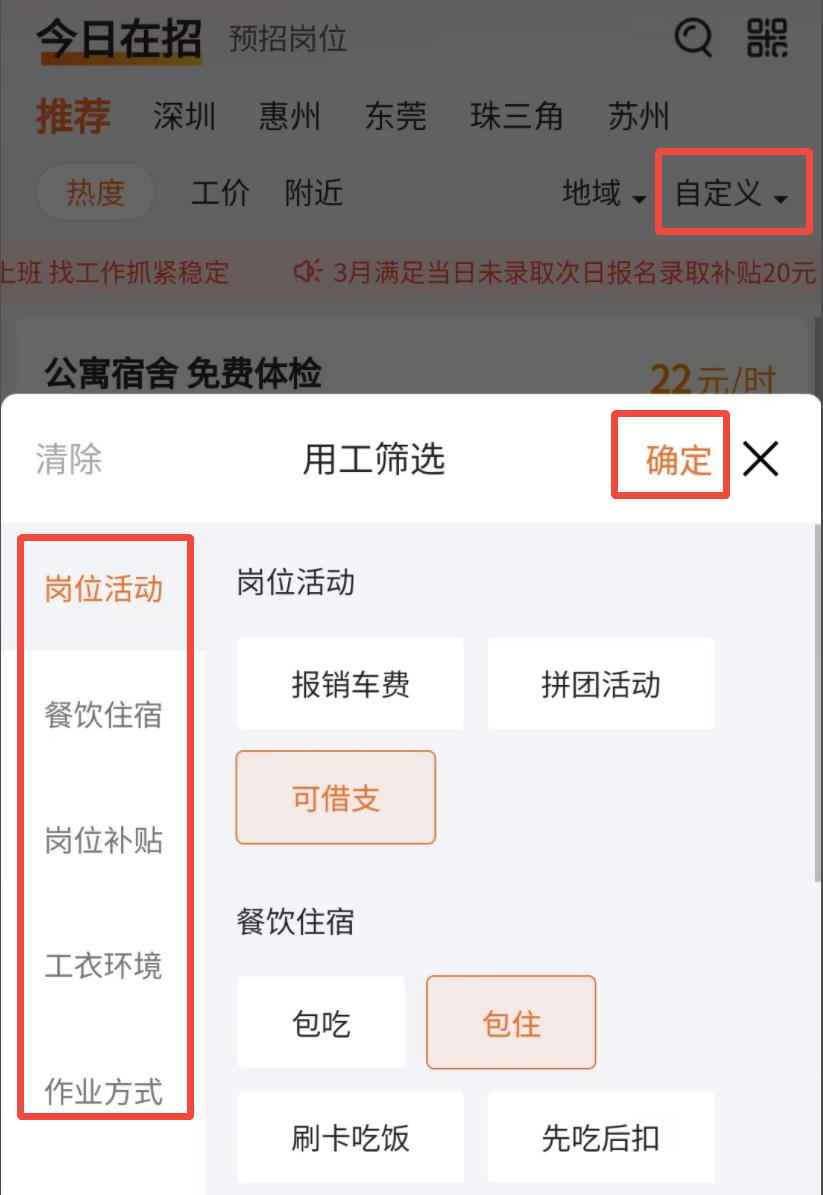This screenshot has height=1195, width=823.
Task: Switch to the 深圳 city tab
Action: click(x=185, y=117)
